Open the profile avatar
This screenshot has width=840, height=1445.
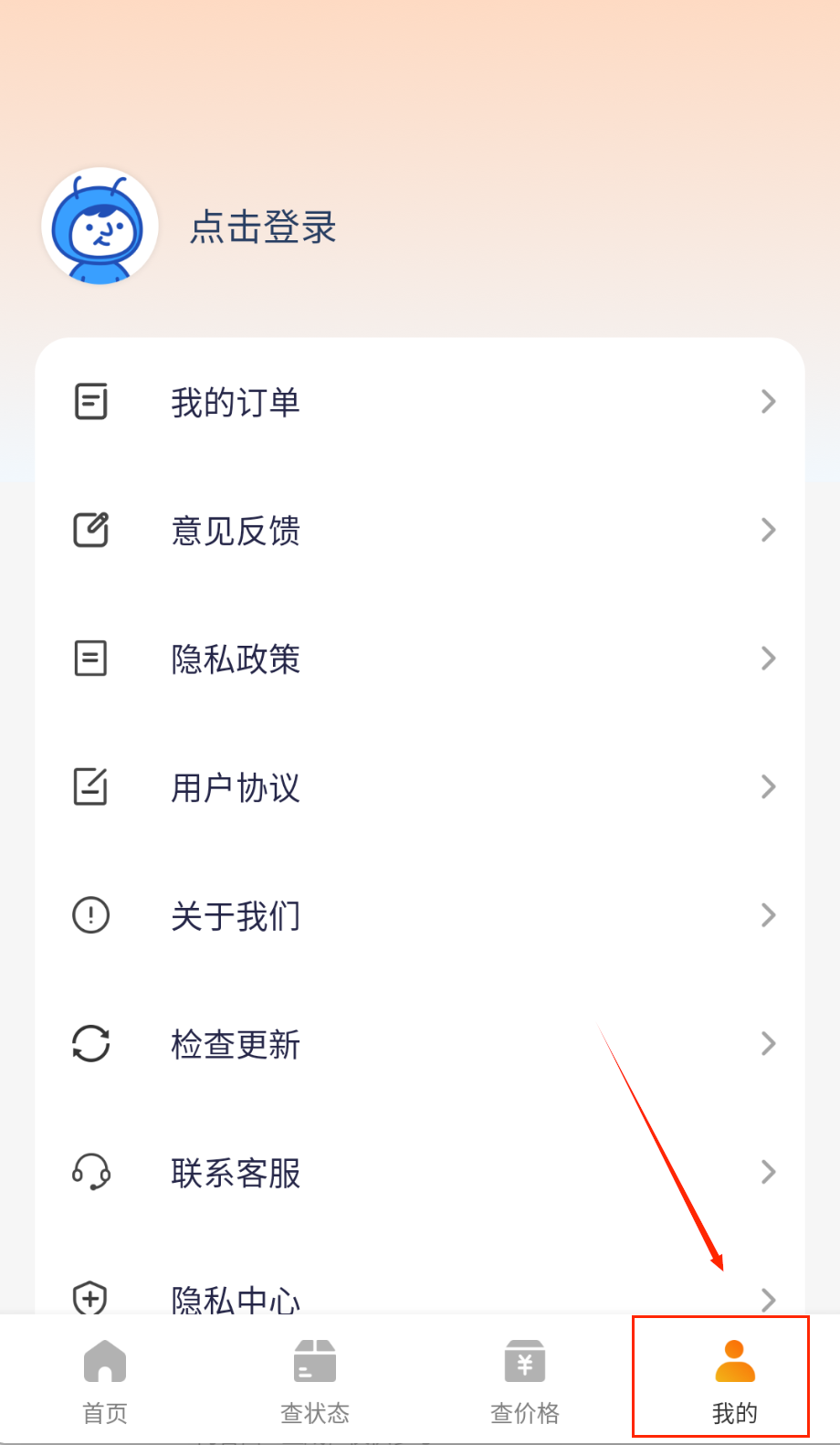point(100,226)
